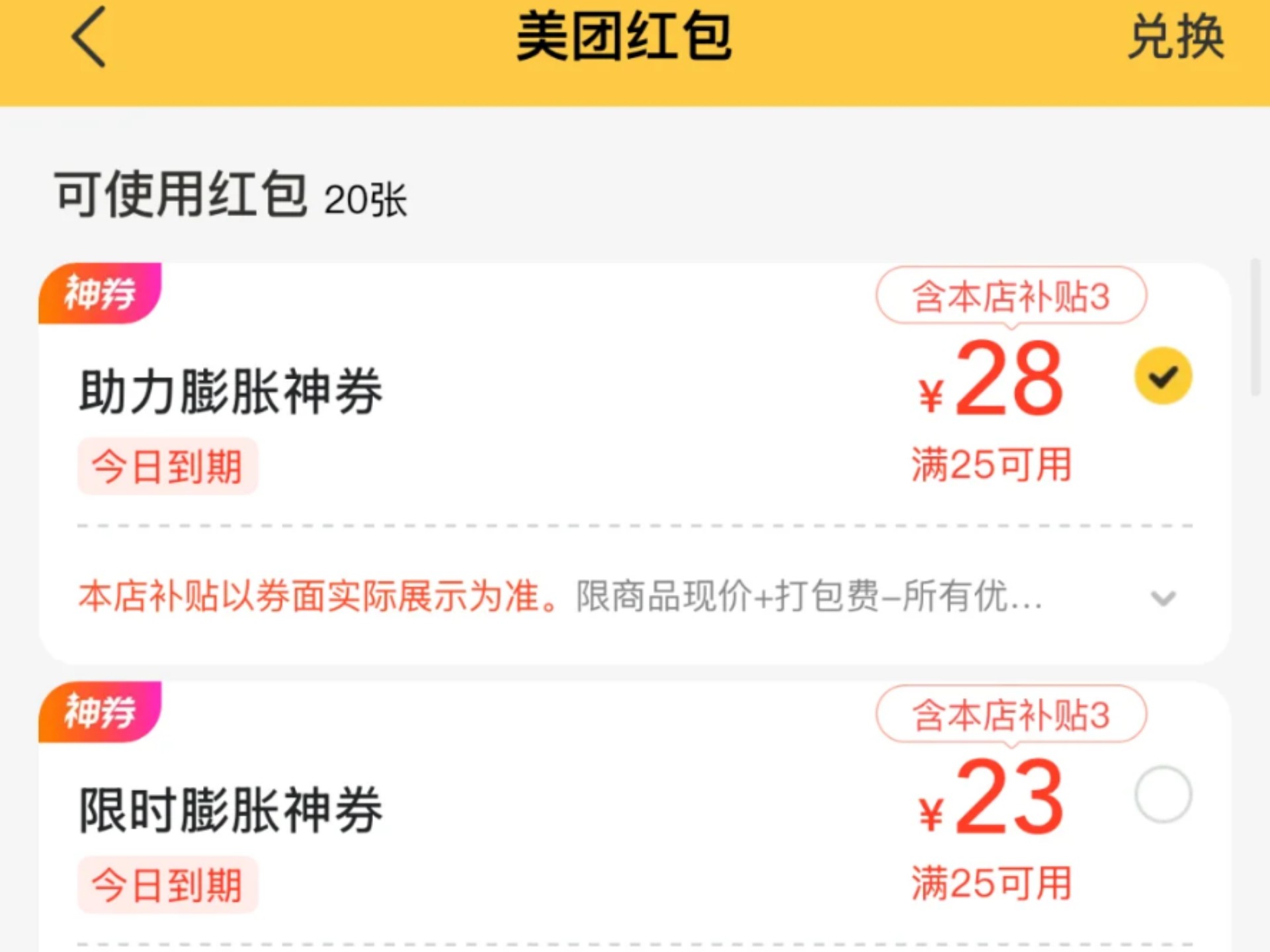Select the 限时膨胀神券 ¥23 coupon
The image size is (1270, 952).
click(1163, 794)
